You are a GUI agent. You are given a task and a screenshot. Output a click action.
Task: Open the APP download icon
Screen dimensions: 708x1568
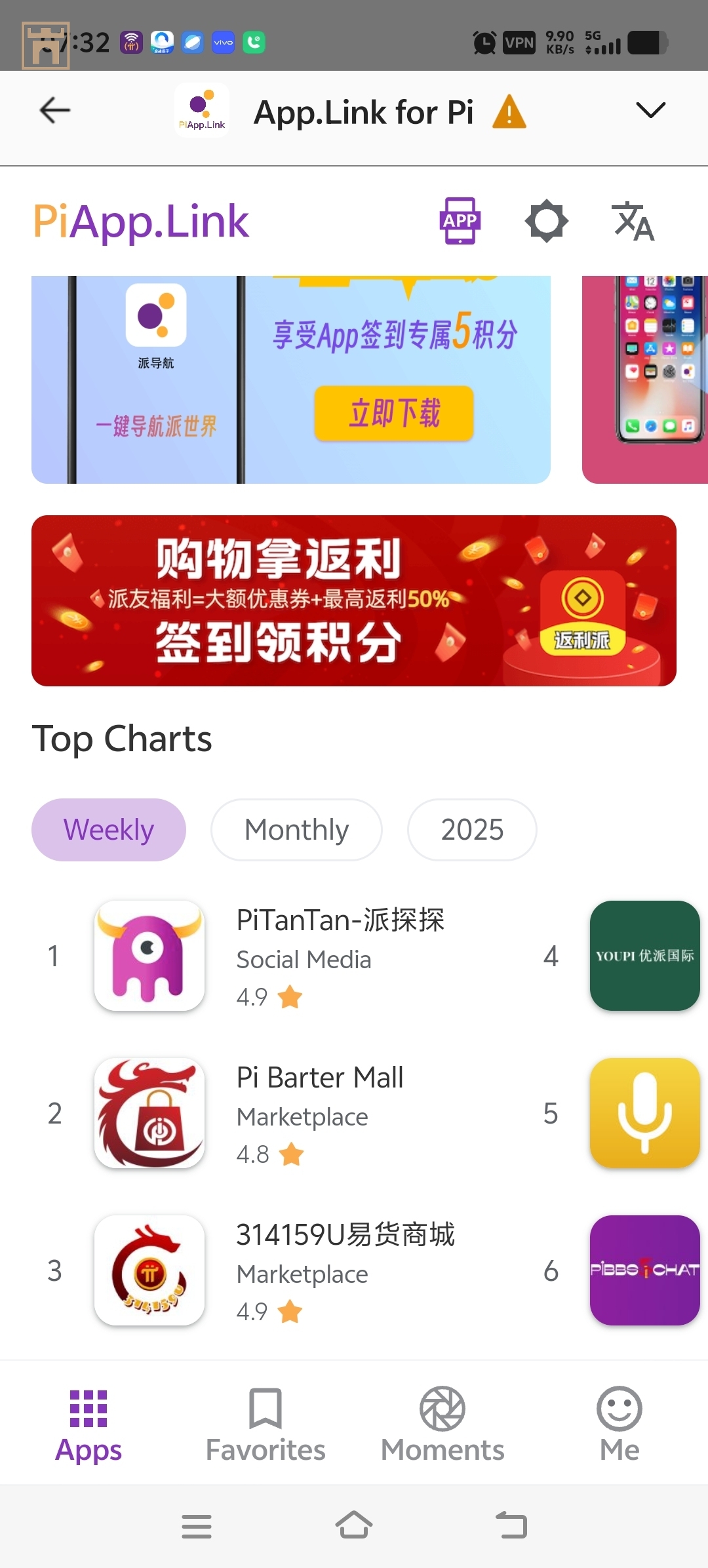[x=460, y=221]
